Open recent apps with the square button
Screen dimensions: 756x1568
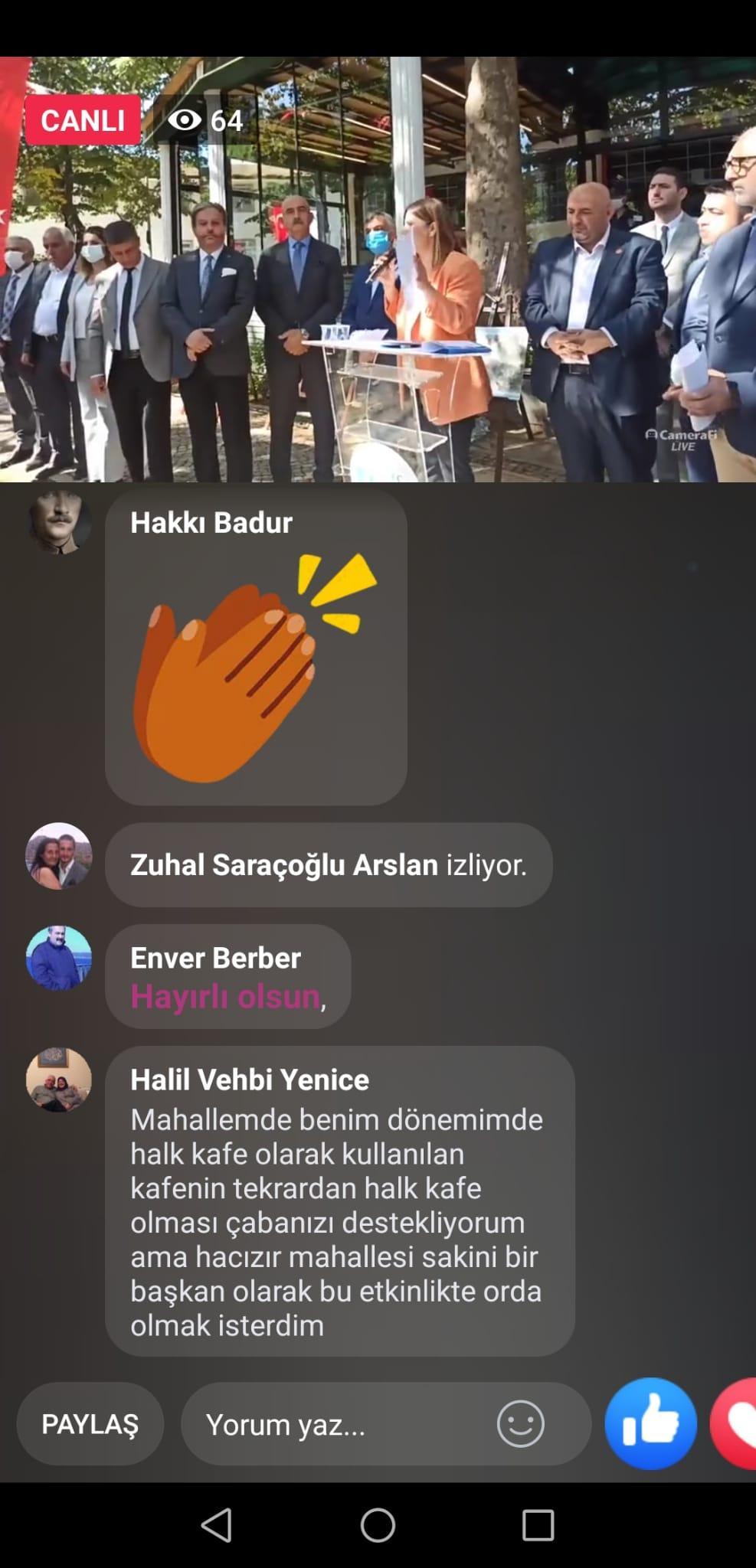coord(538,1525)
